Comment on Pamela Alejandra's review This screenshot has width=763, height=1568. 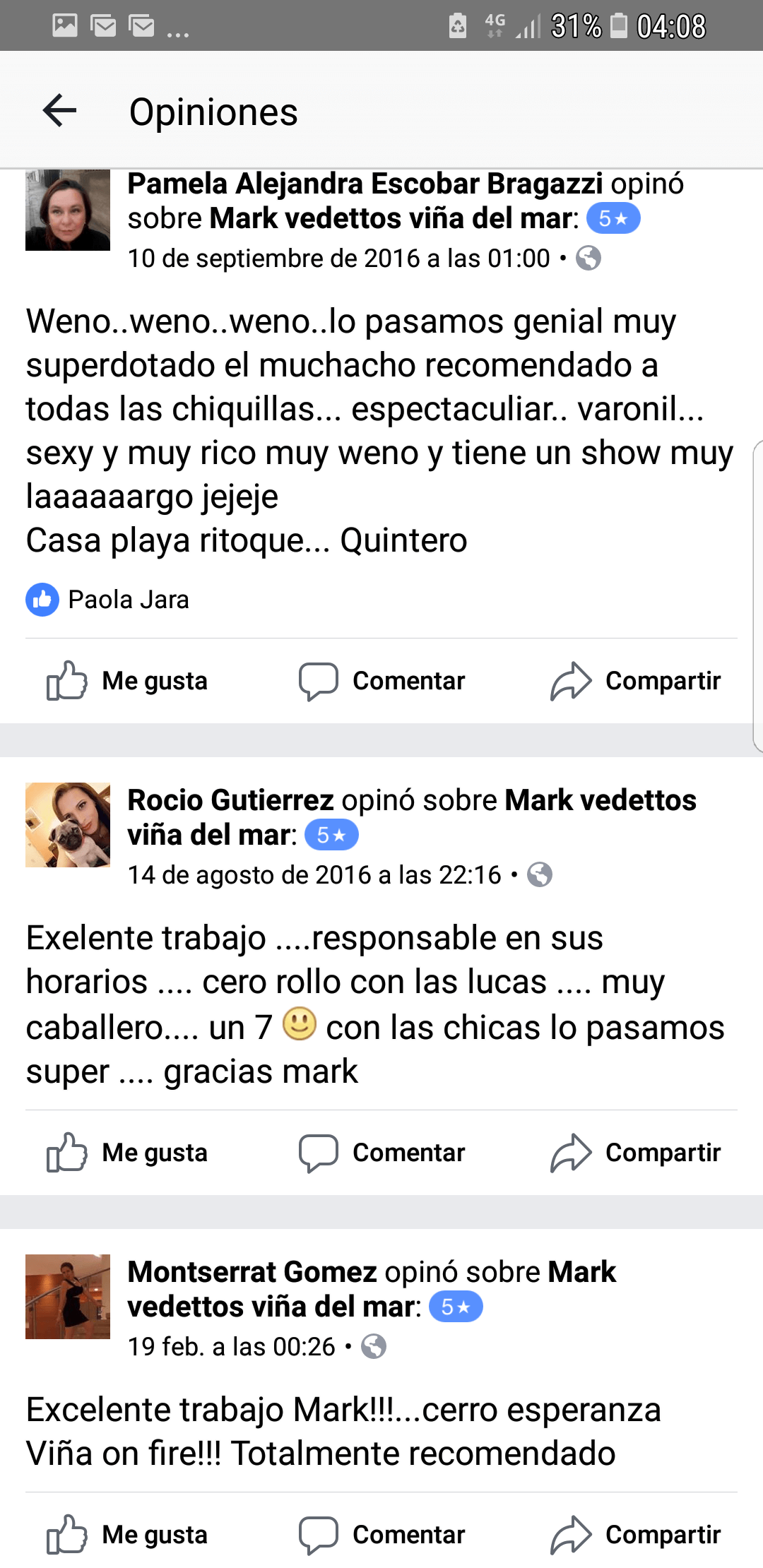(x=382, y=681)
